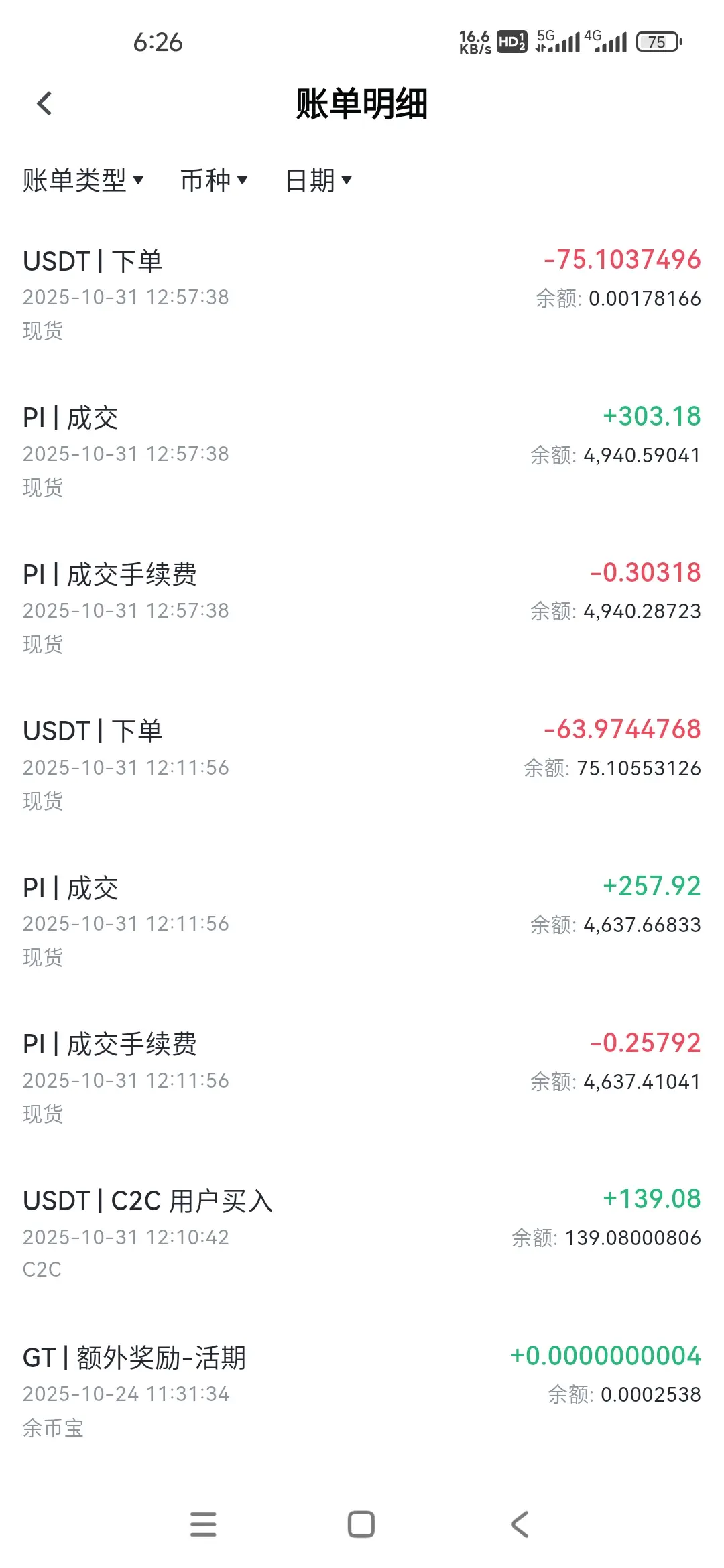
Task: Go back from the 账单明细 page
Action: pyautogui.click(x=44, y=104)
